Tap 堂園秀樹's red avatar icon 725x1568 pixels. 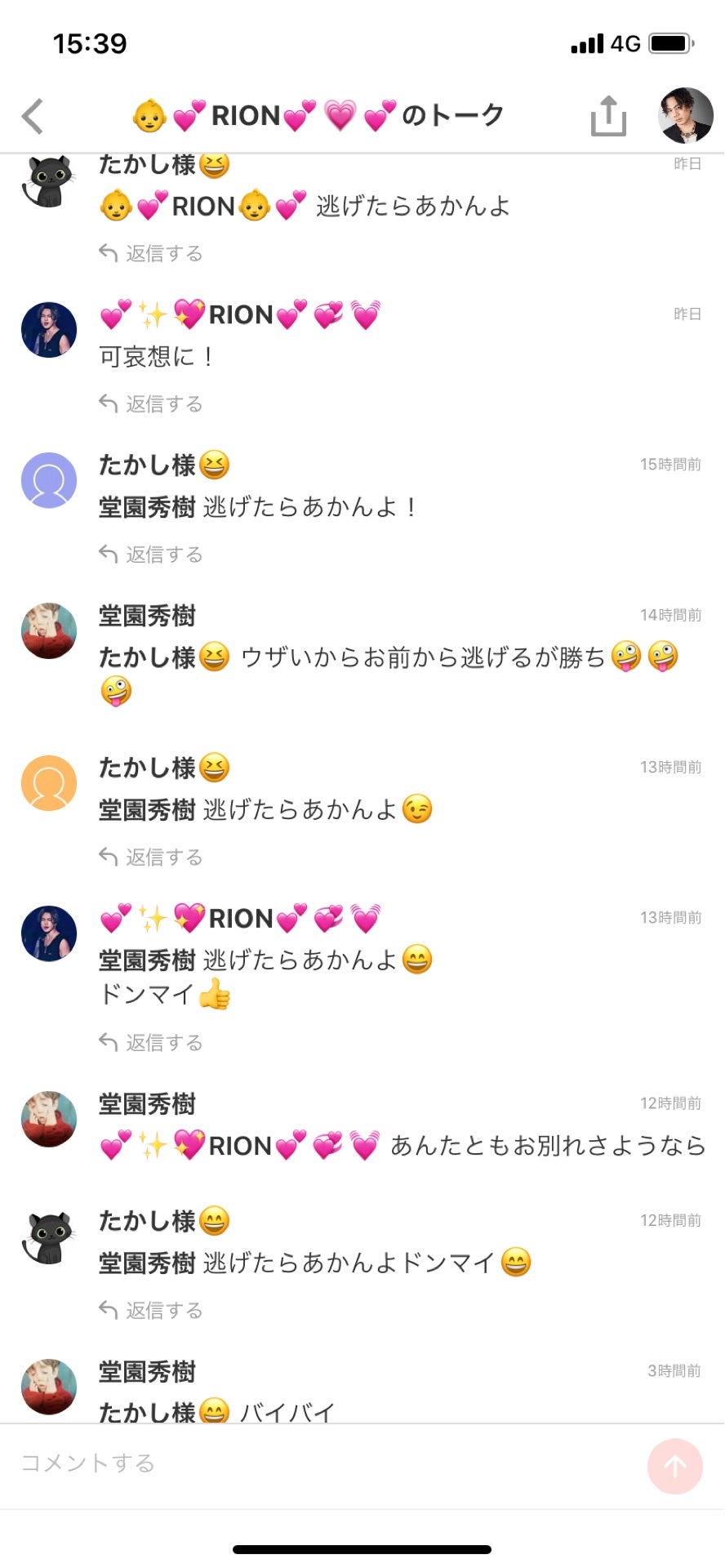coord(47,630)
